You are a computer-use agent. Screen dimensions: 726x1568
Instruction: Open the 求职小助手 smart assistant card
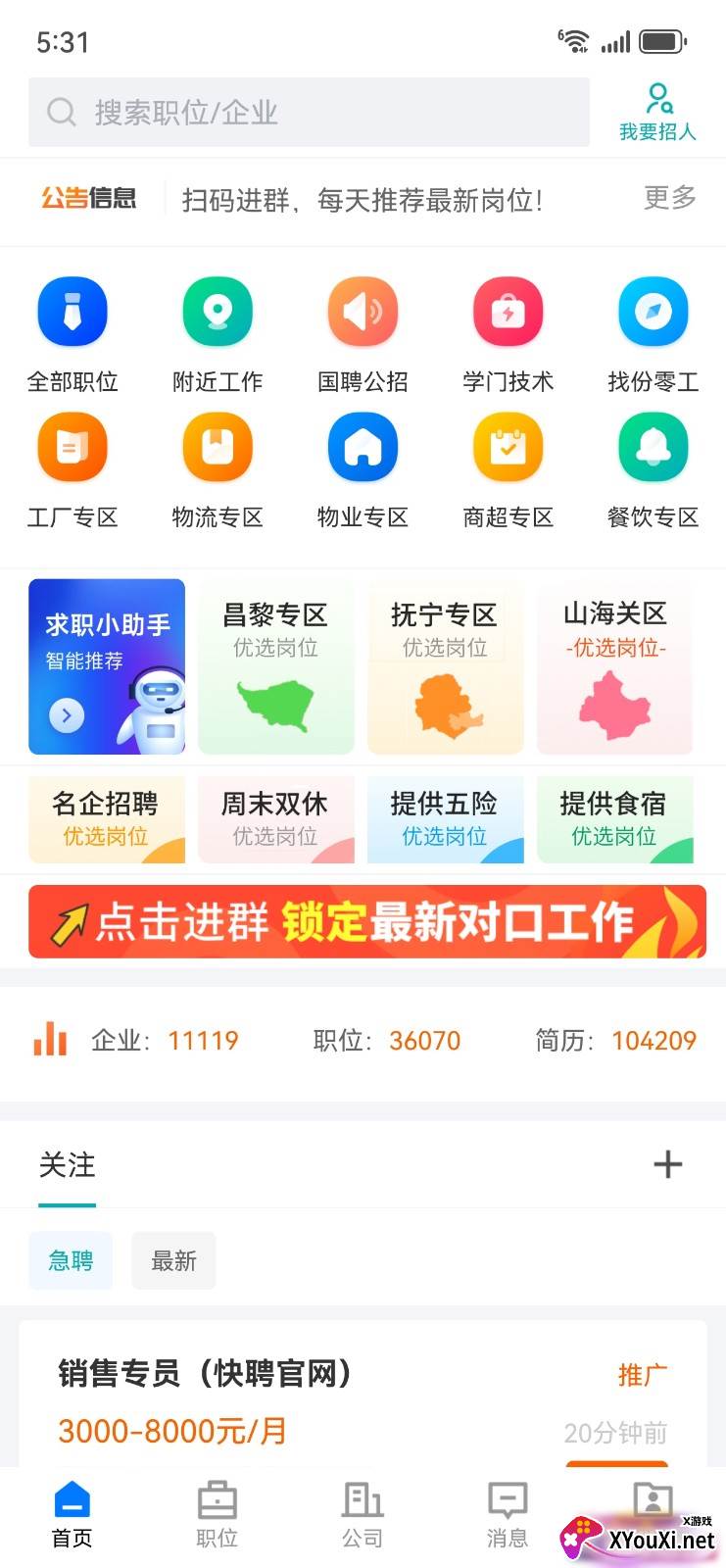(x=106, y=667)
